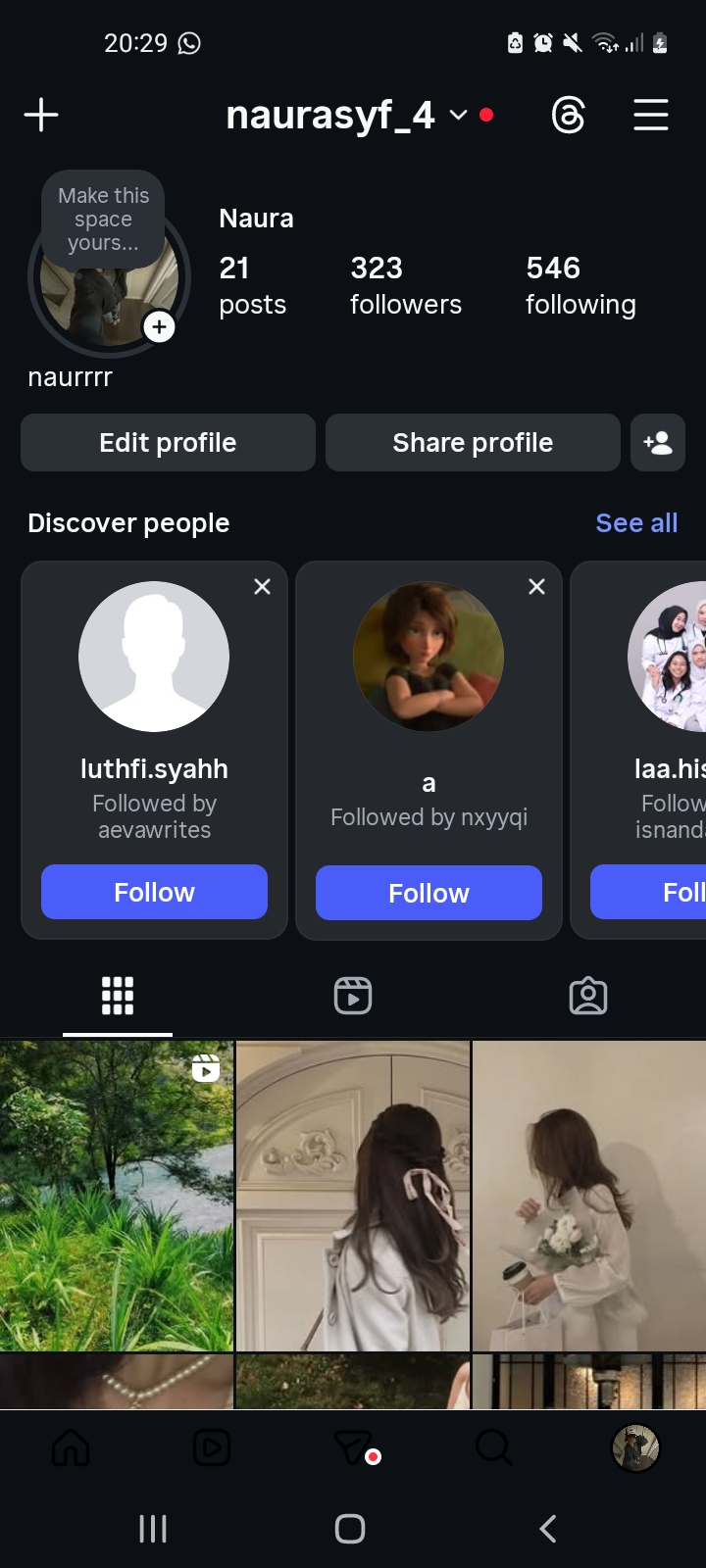Dismiss the luthfi.syahh suggestion
This screenshot has width=706, height=1568.
[x=262, y=586]
